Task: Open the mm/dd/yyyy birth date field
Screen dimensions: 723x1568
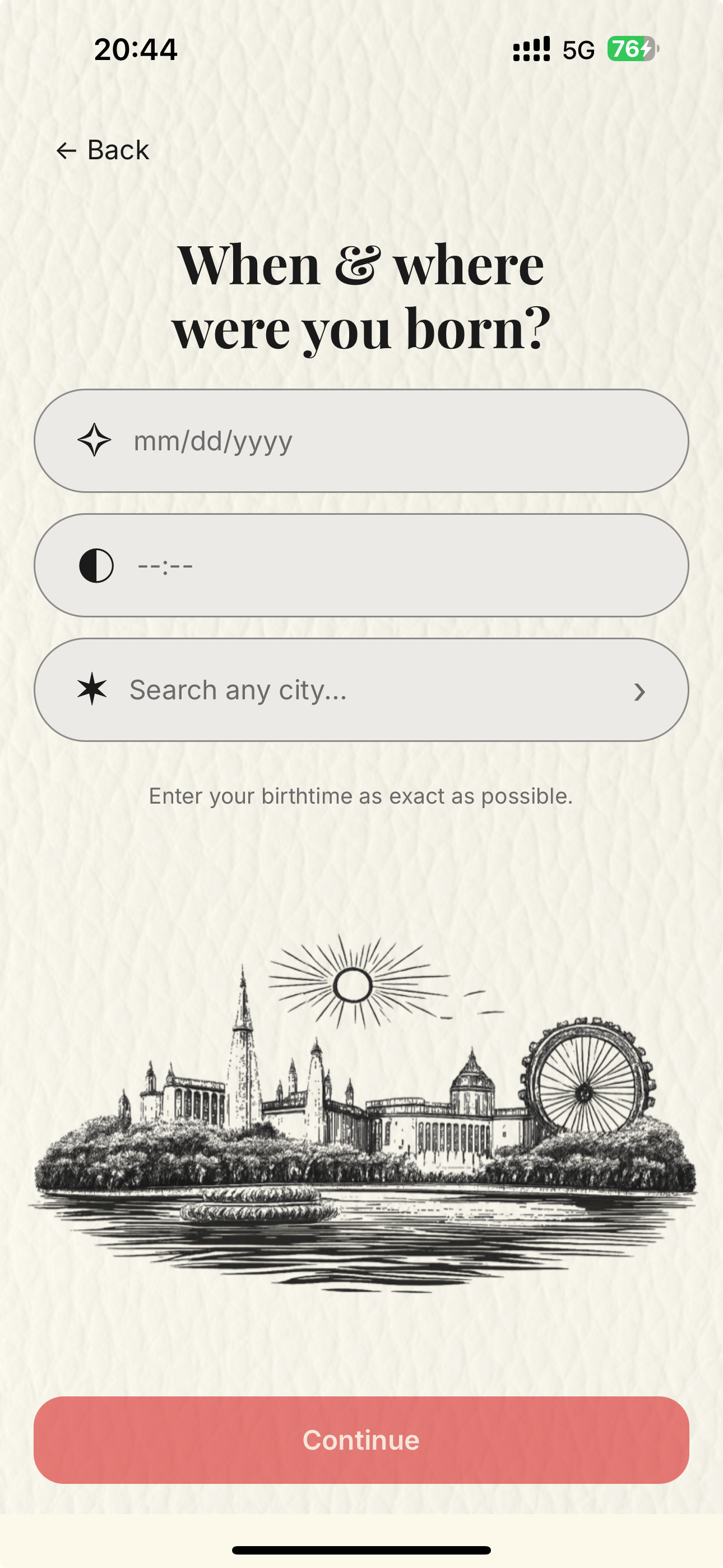Action: point(361,441)
